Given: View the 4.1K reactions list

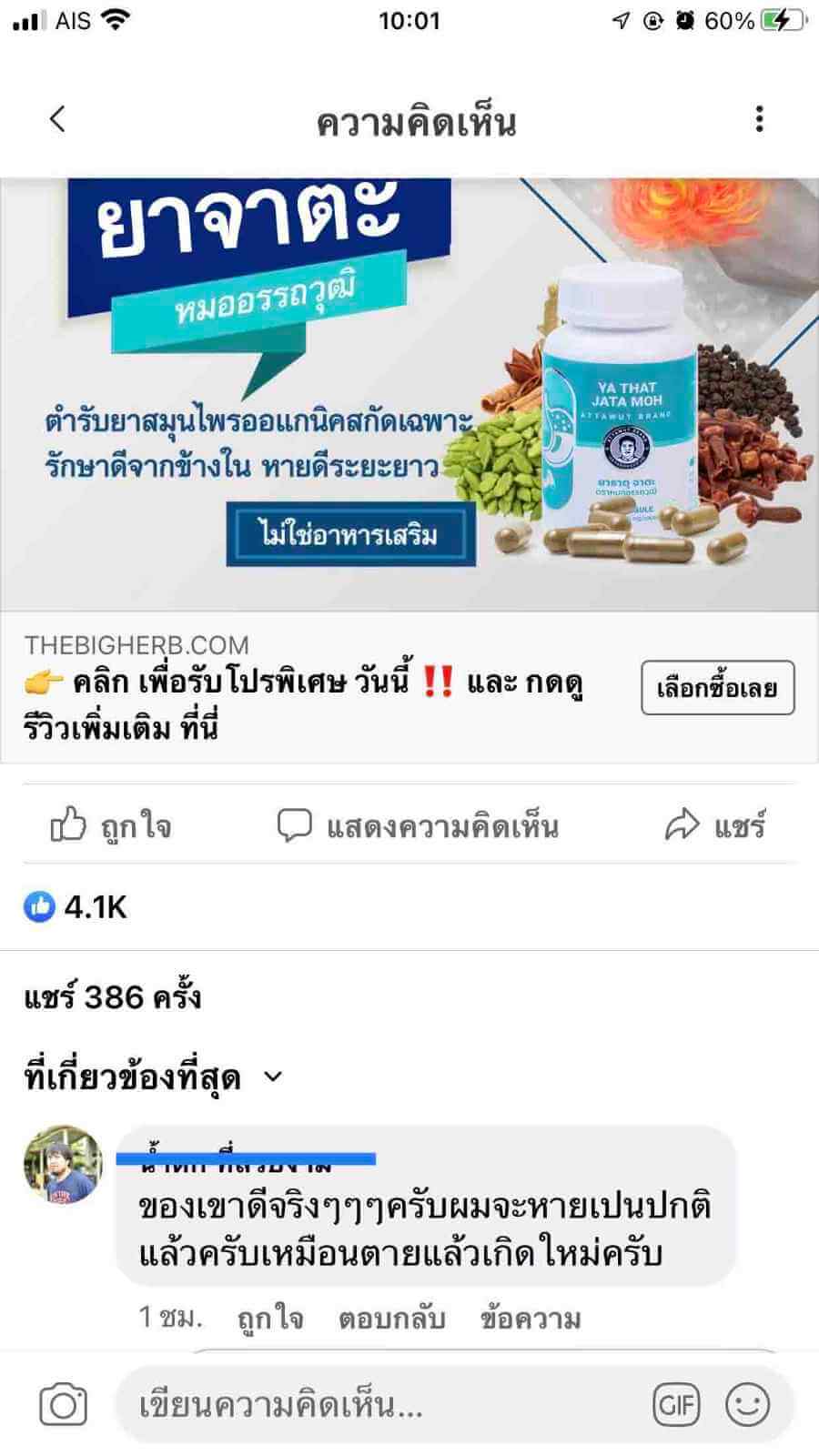Looking at the screenshot, I should pyautogui.click(x=76, y=906).
